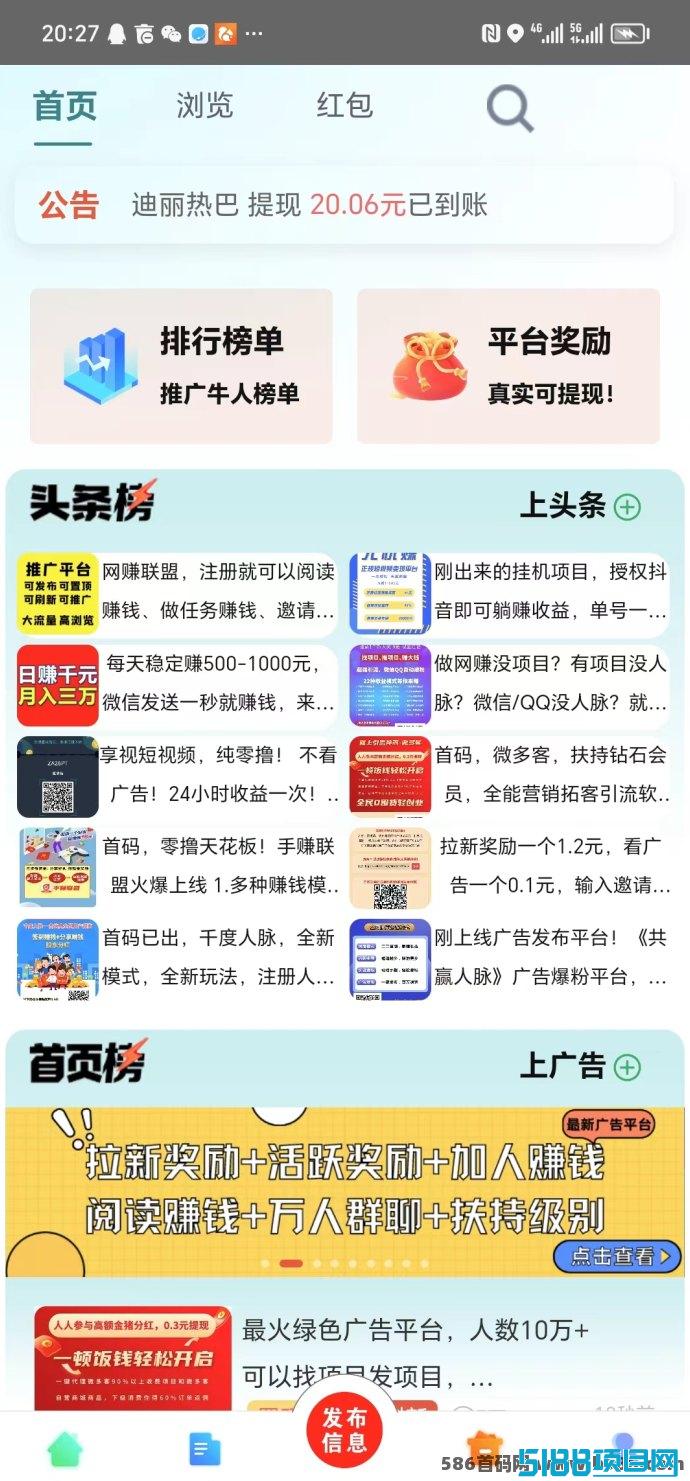Open the 每天稳定赚500-1000元 post
The height and width of the screenshot is (1481, 690).
click(177, 685)
